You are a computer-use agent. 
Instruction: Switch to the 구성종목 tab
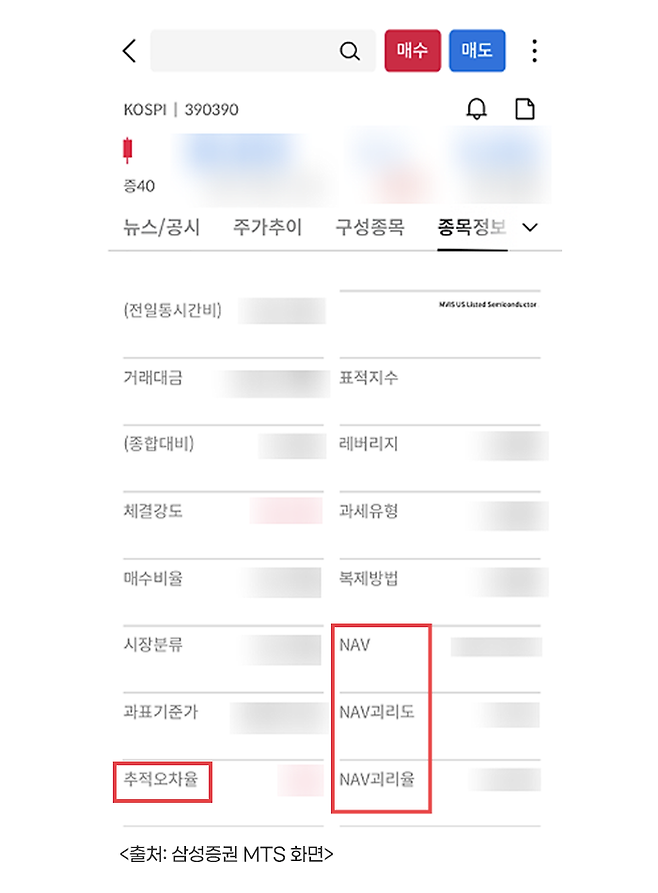point(370,227)
